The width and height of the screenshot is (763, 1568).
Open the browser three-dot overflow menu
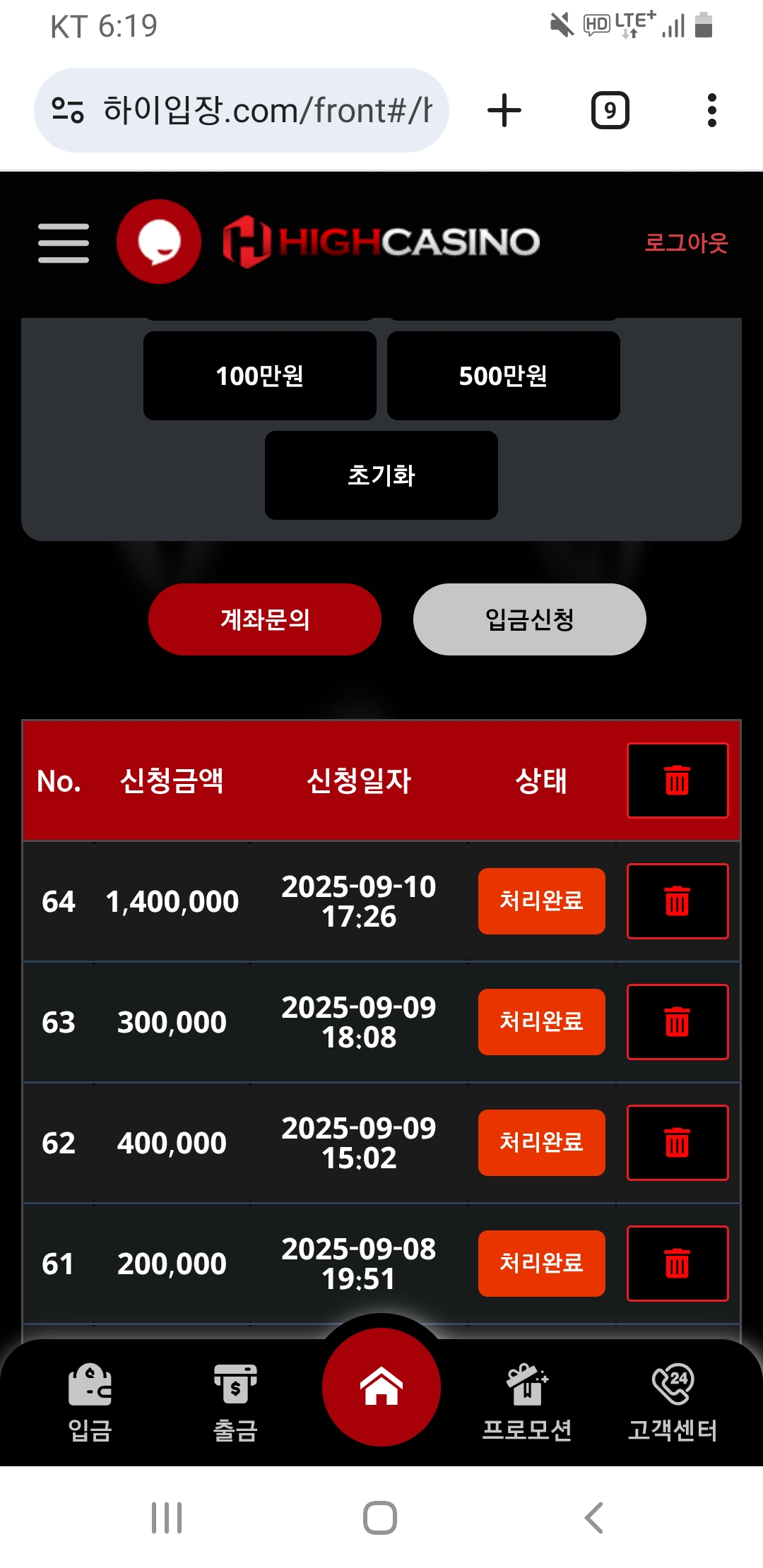coord(711,111)
